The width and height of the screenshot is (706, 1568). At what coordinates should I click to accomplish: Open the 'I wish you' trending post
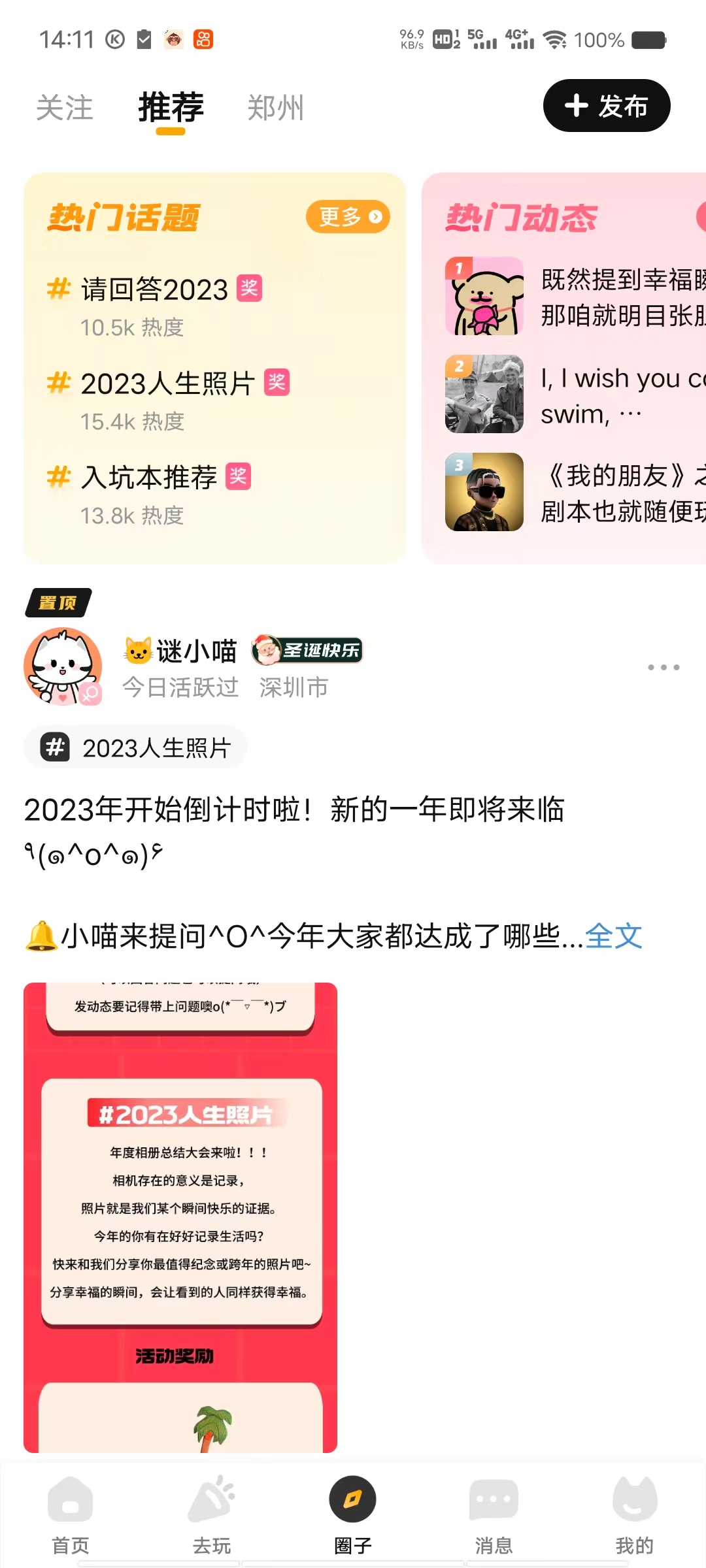[575, 395]
